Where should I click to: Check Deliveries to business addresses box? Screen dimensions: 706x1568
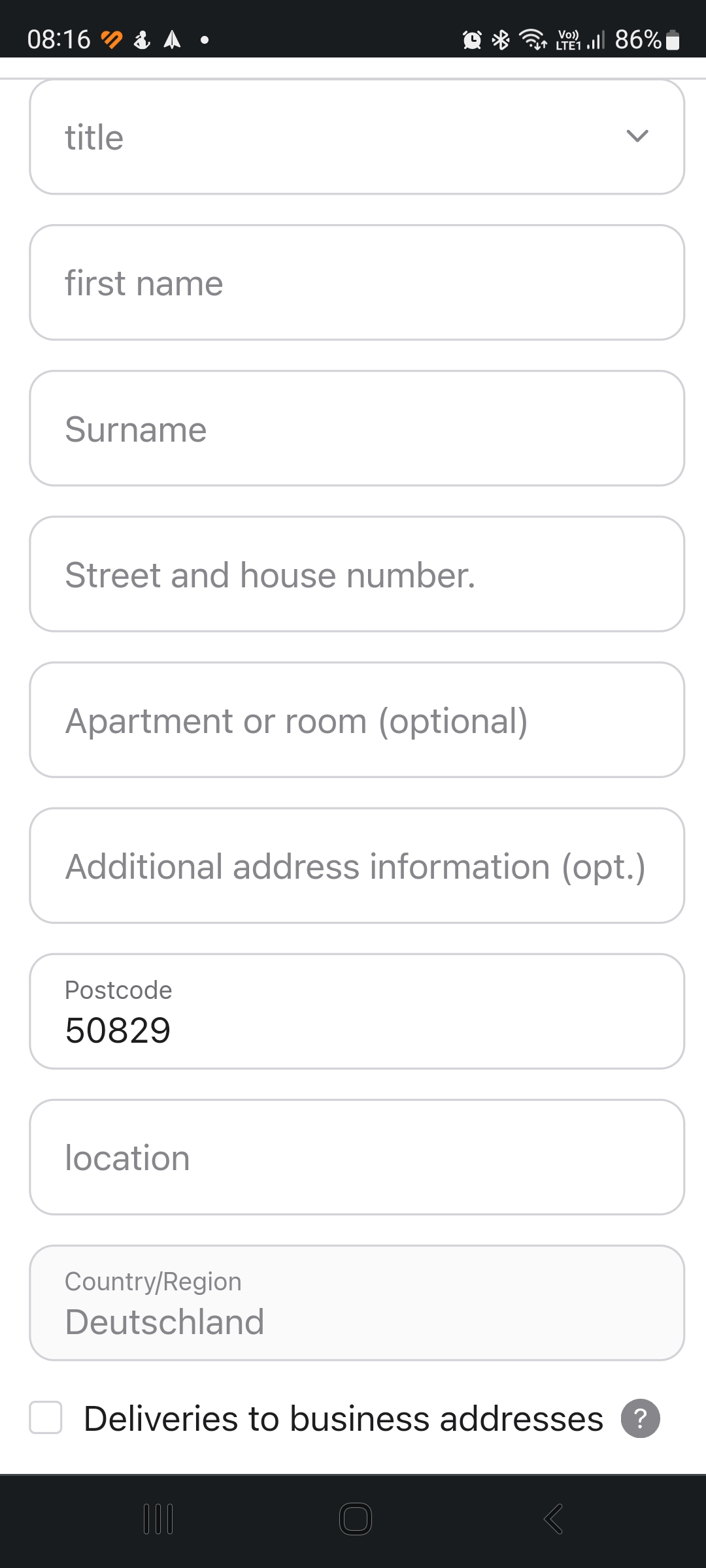point(46,1418)
